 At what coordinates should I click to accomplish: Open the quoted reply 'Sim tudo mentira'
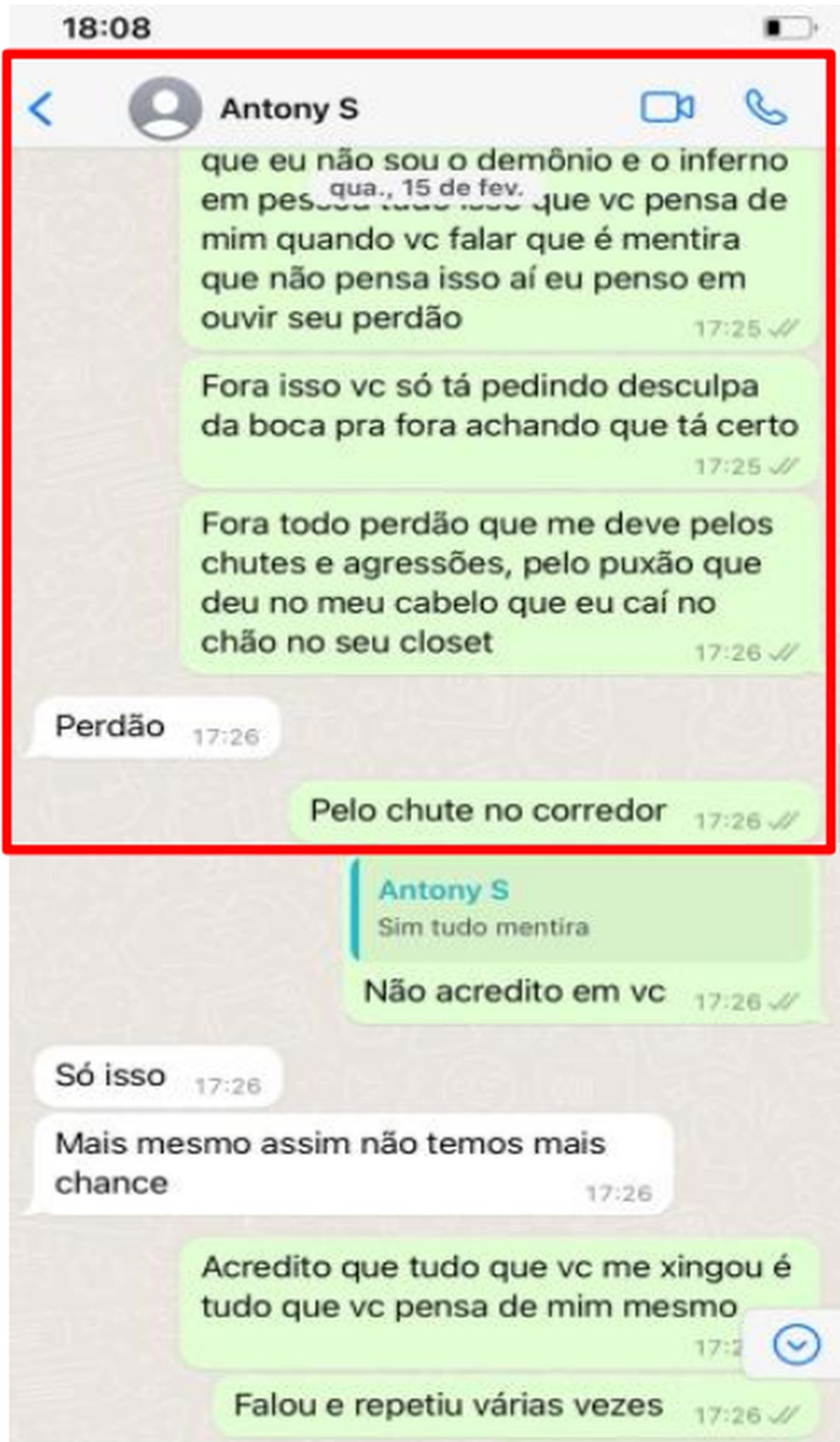(583, 912)
